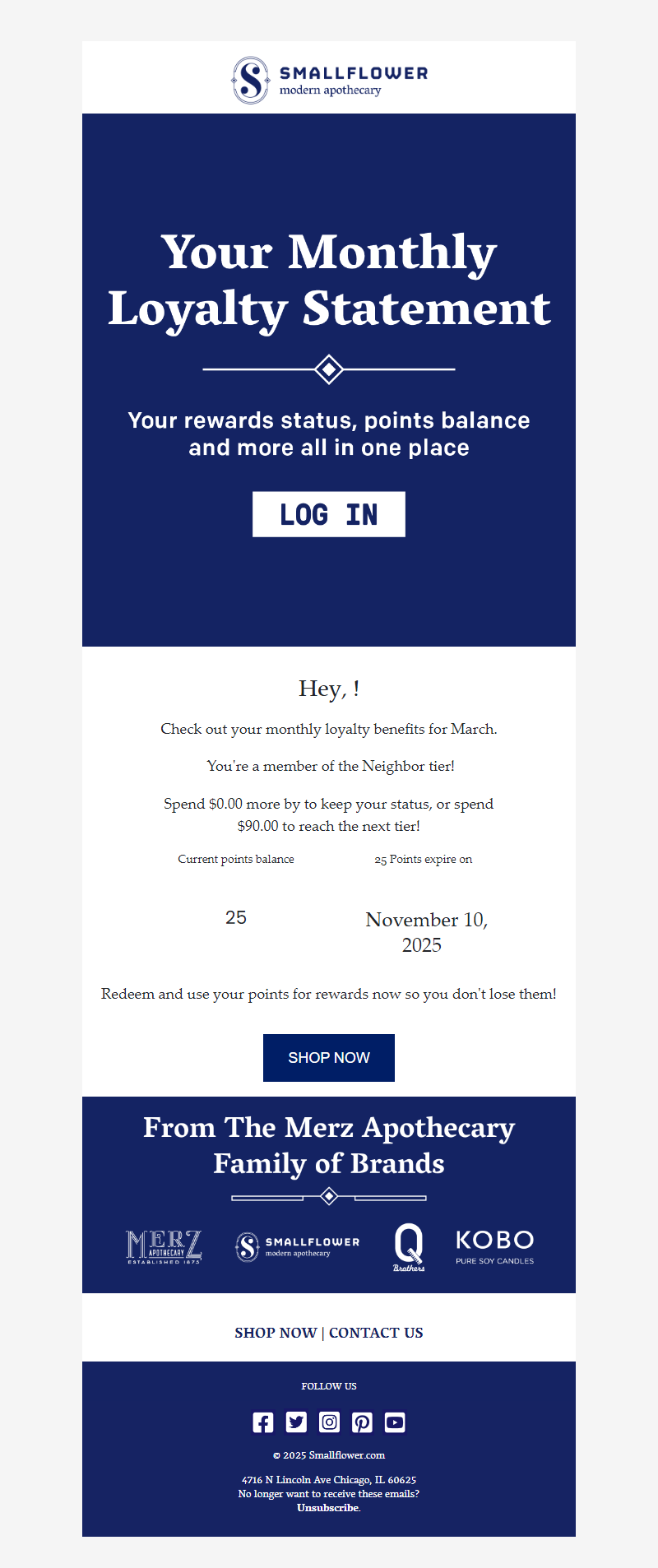Open the SHOP NOW text link
658x1568 pixels.
point(276,1333)
